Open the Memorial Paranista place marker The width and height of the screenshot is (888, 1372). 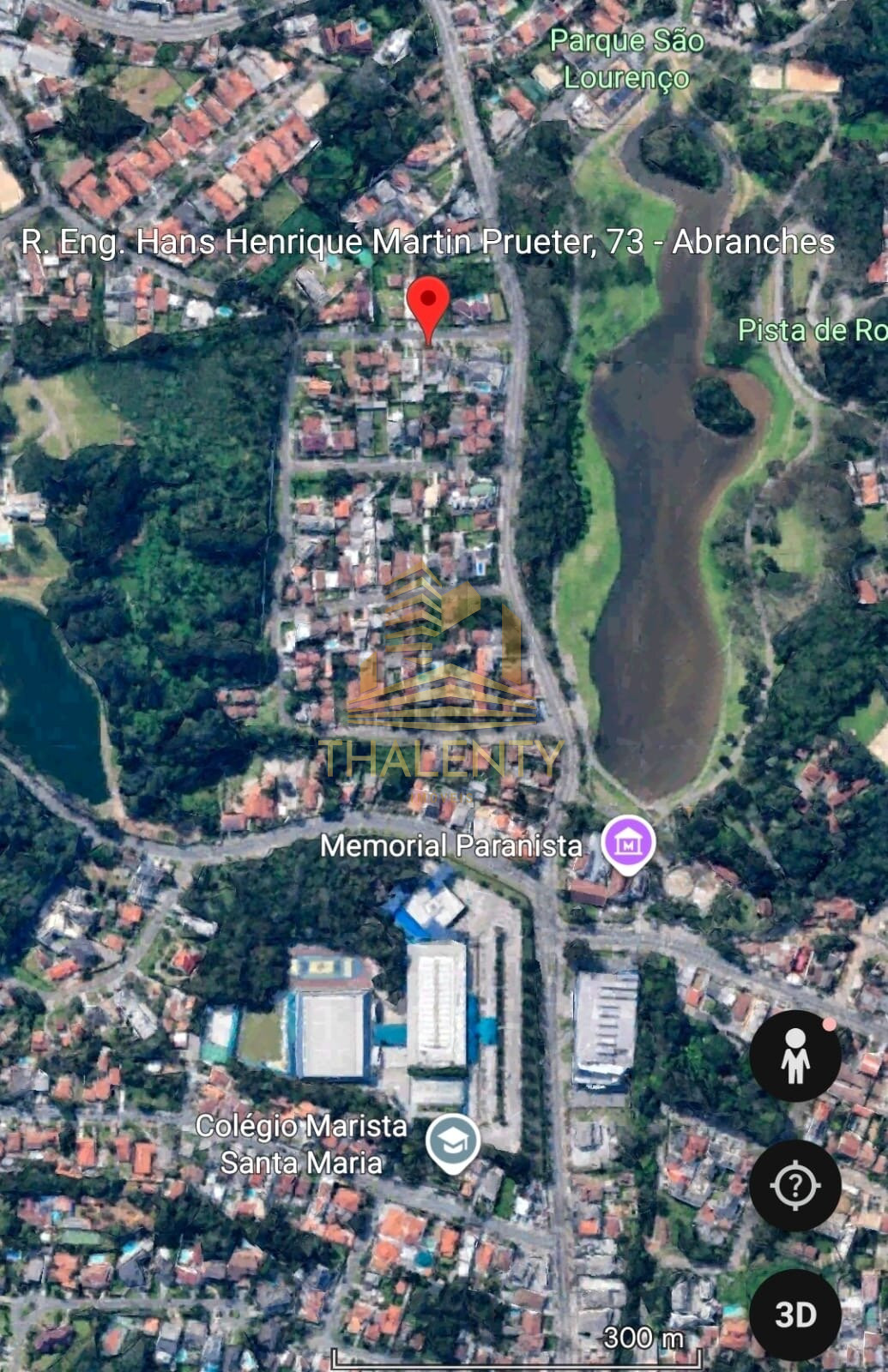tap(629, 845)
